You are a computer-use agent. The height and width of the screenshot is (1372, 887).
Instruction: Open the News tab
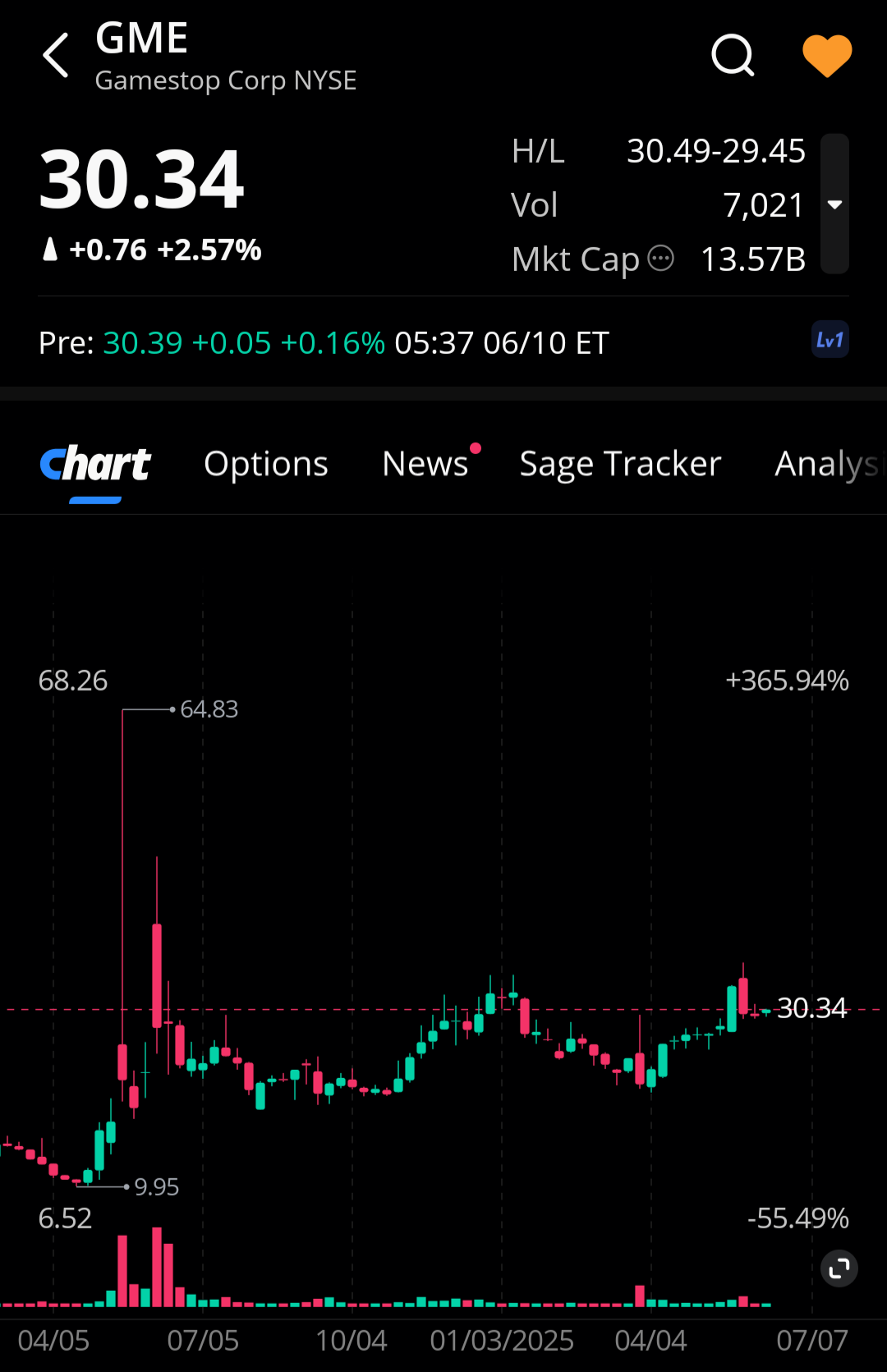point(425,464)
